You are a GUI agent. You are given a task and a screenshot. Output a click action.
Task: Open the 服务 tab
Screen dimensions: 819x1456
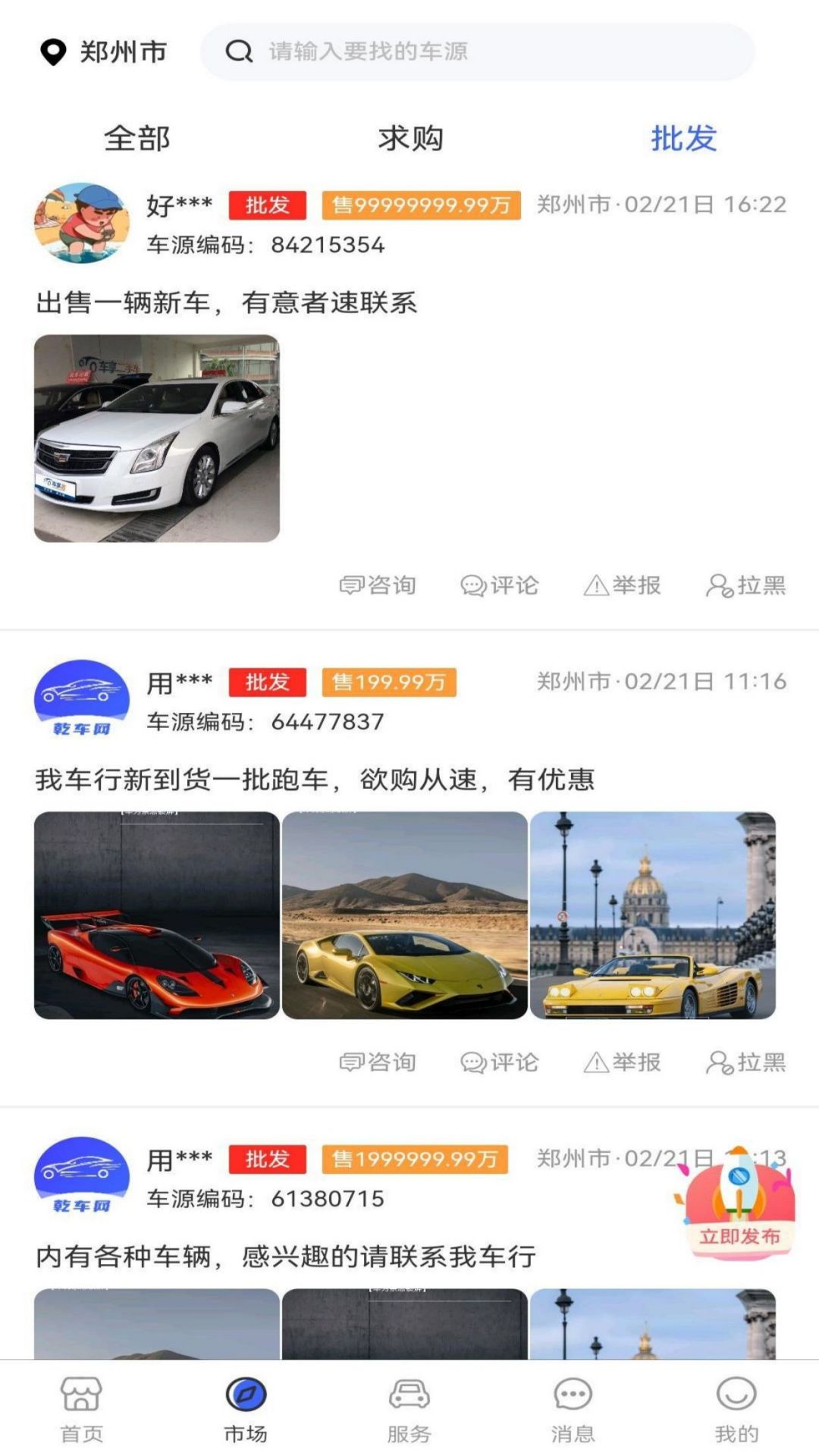point(409,1409)
